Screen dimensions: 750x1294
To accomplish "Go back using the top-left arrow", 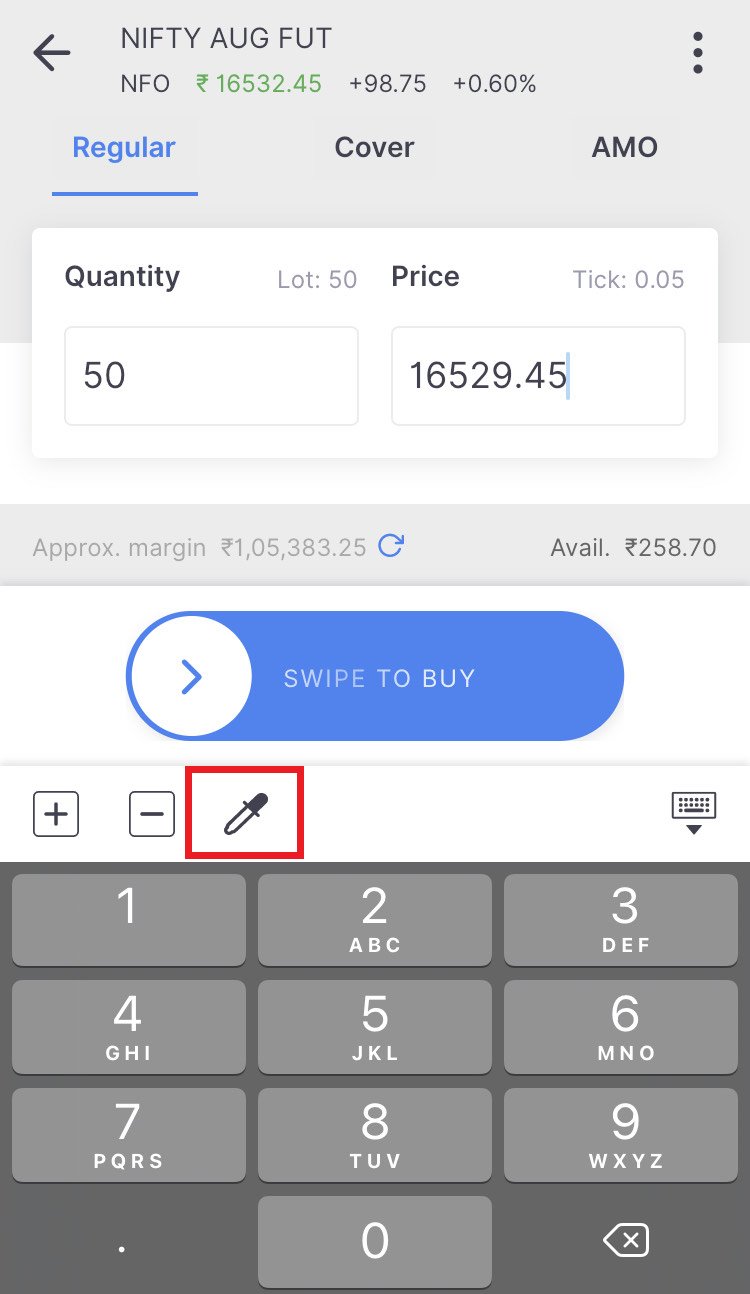I will click(x=51, y=53).
